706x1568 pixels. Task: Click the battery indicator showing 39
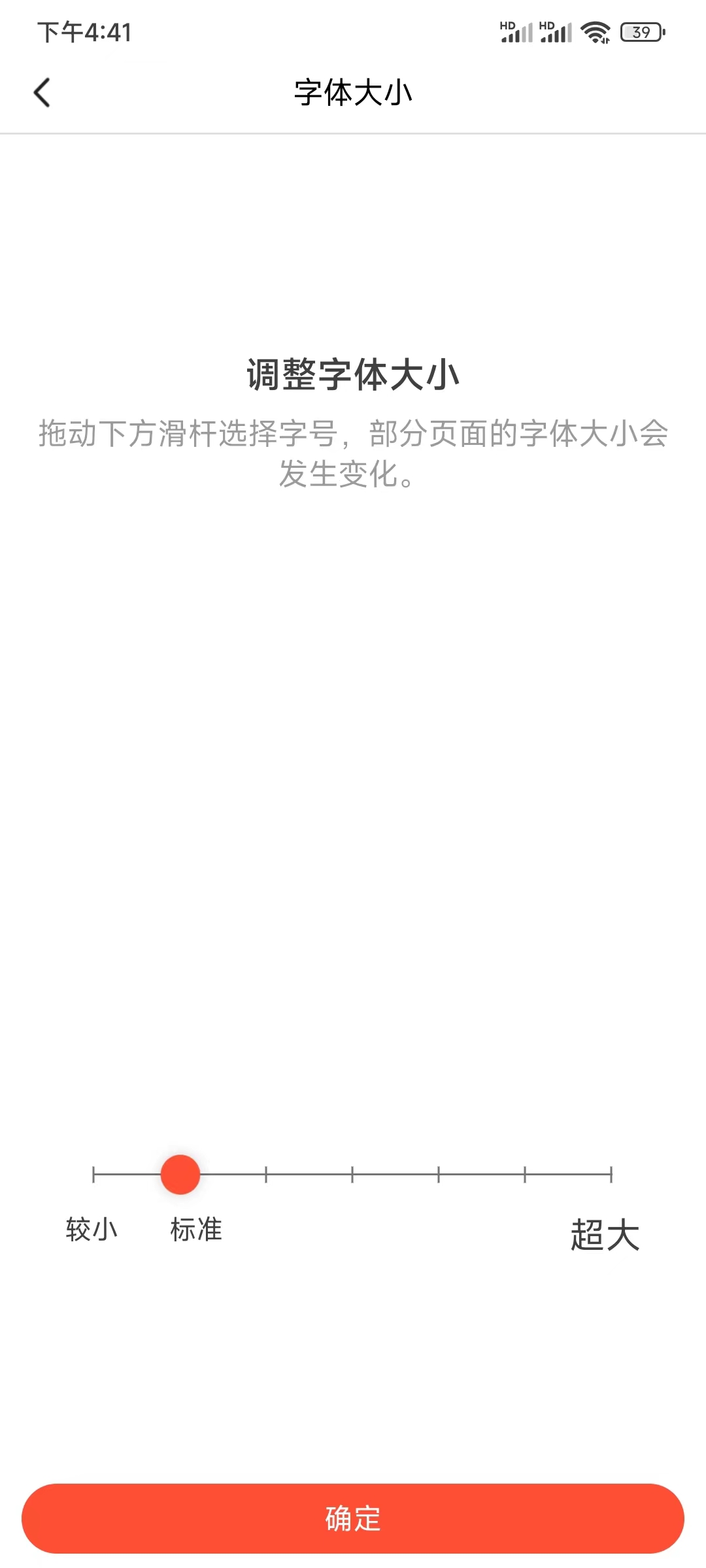(641, 31)
